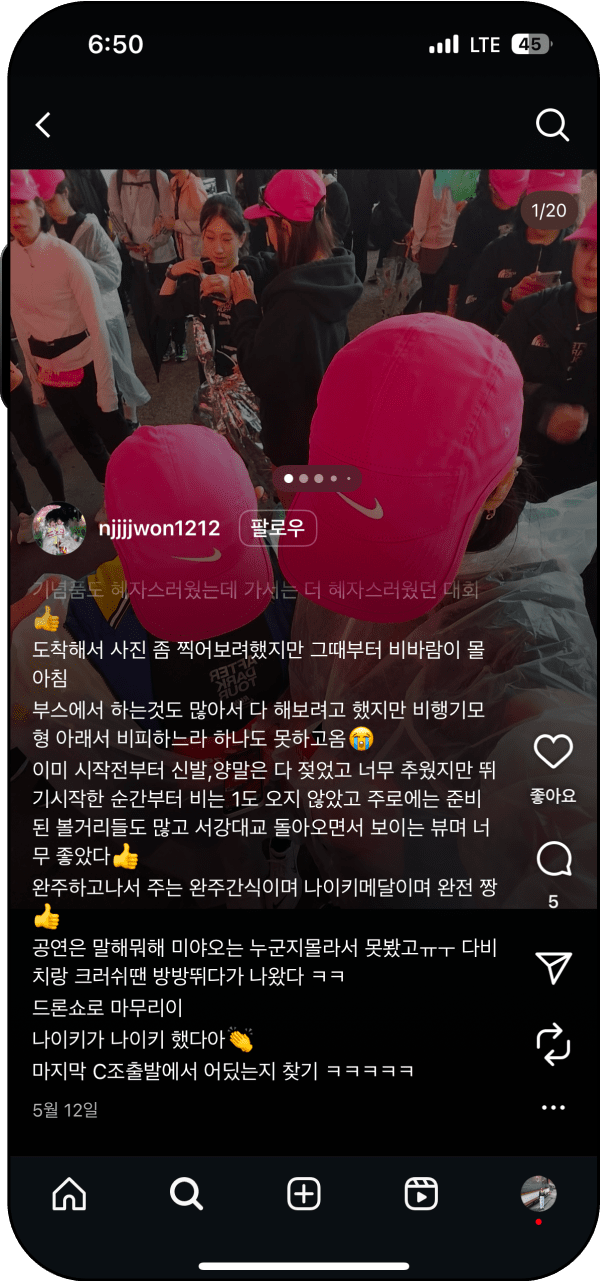
Task: Switch to the Search tab in bottom bar
Action: coord(186,1193)
